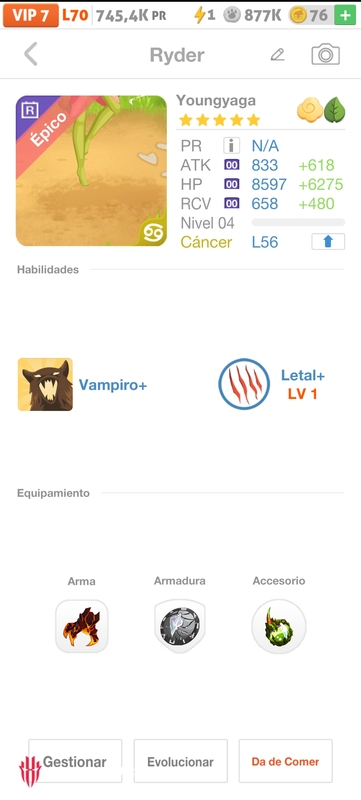Open the PR info icon
This screenshot has height=800, width=361.
231,146
